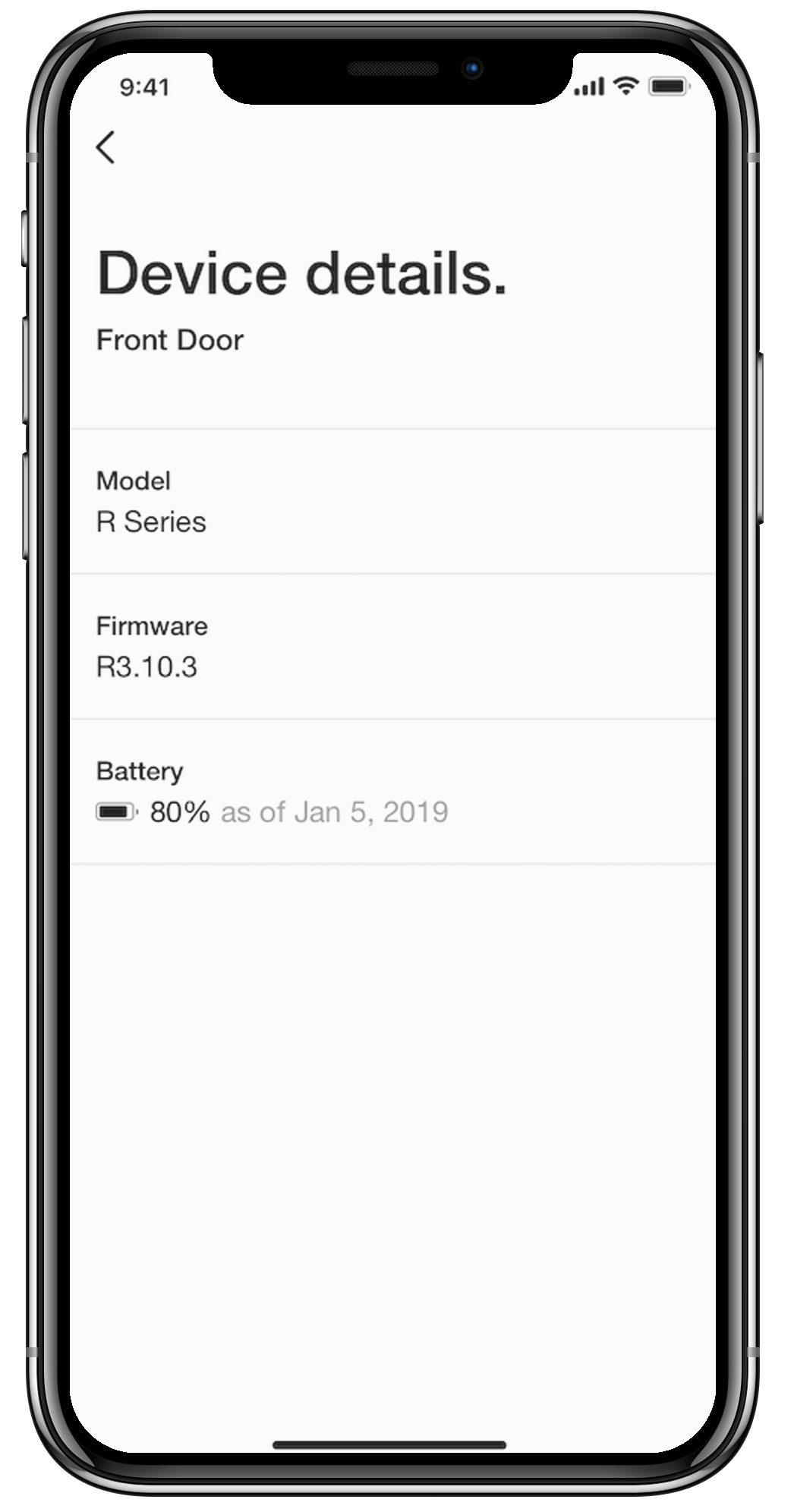794x1512 pixels.
Task: Tap the battery glyph in the Battery row
Action: 114,811
